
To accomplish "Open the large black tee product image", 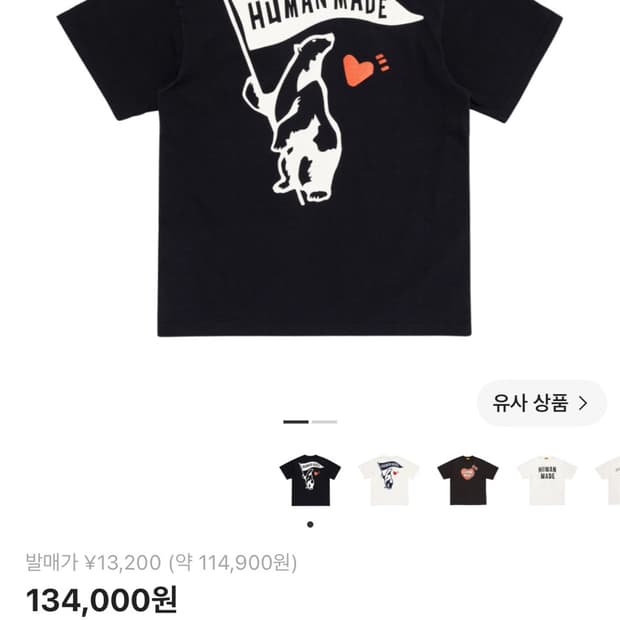I will pyautogui.click(x=310, y=168).
